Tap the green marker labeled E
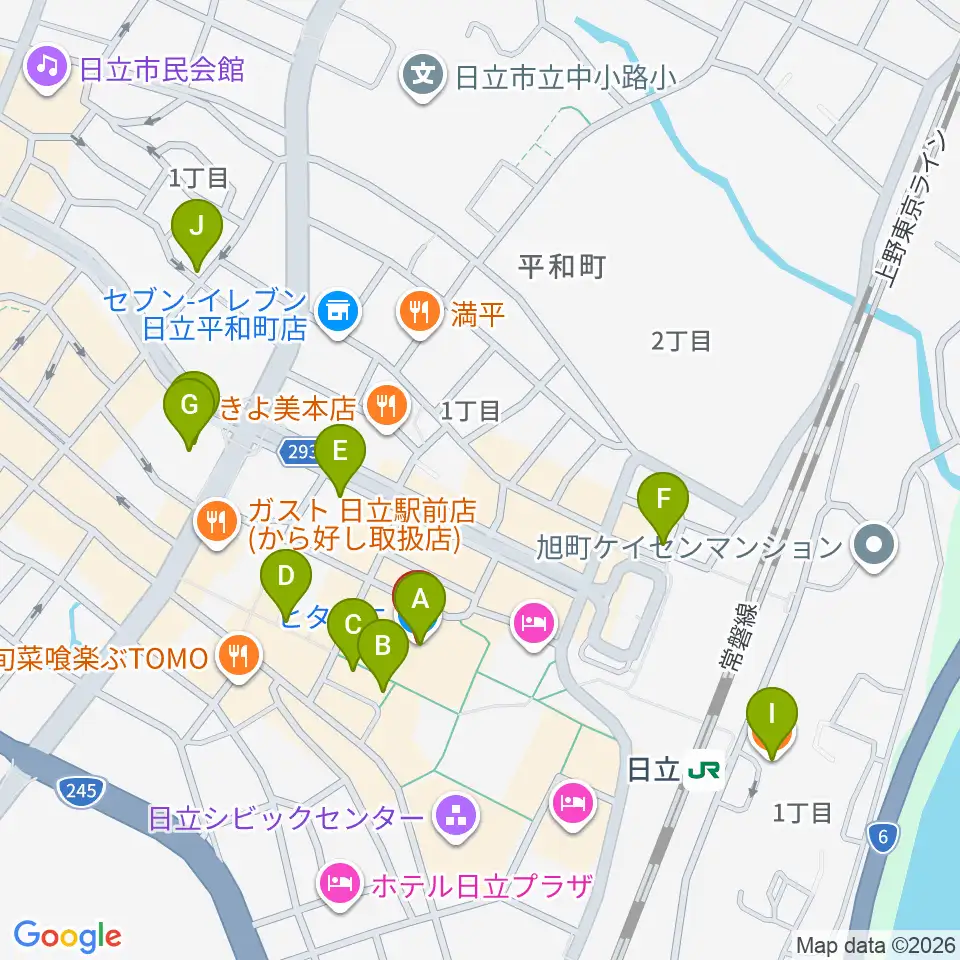The image size is (960, 960). tap(340, 459)
